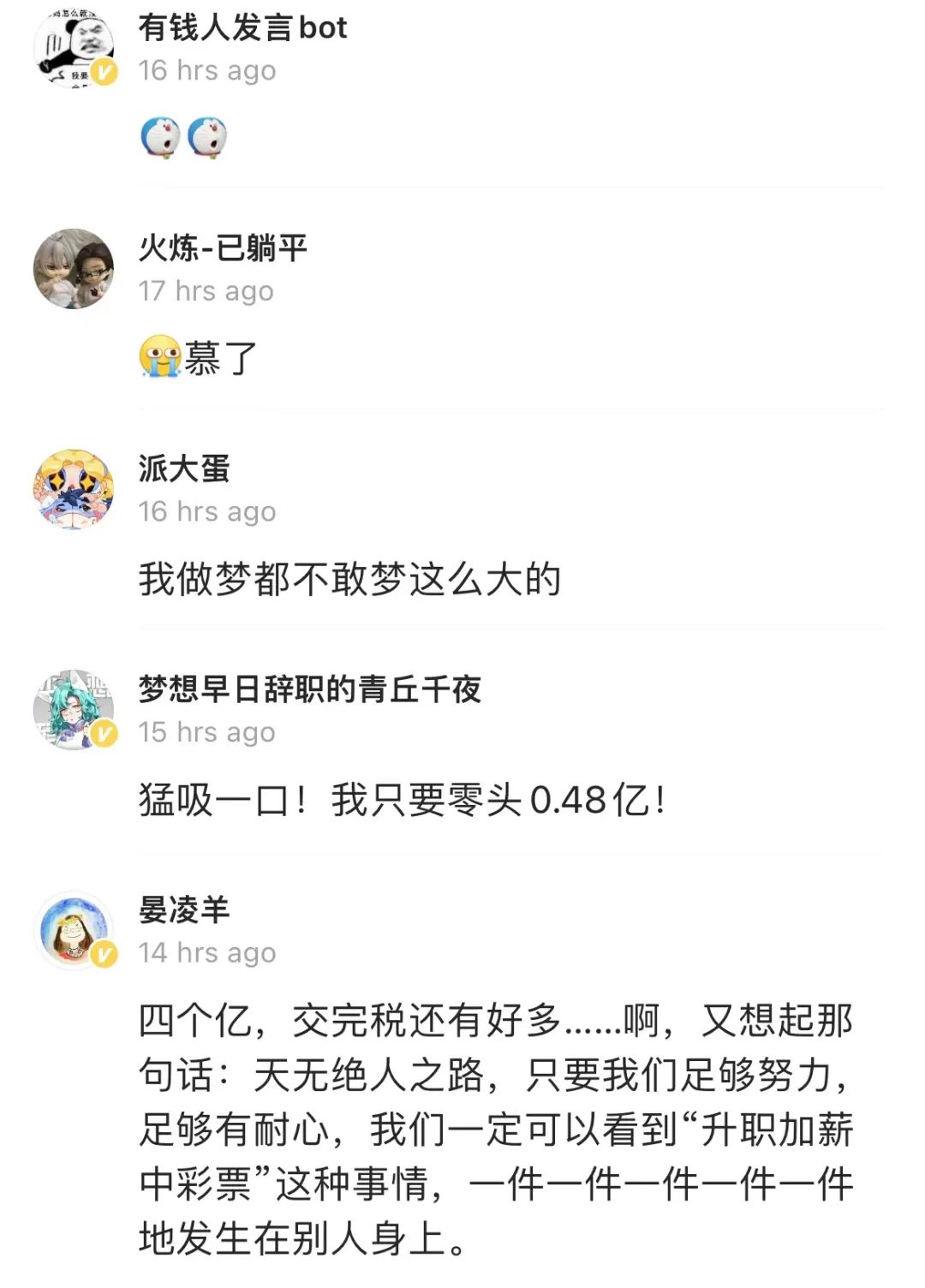
Task: Select the username 有钱人发言bot
Action: pyautogui.click(x=242, y=28)
